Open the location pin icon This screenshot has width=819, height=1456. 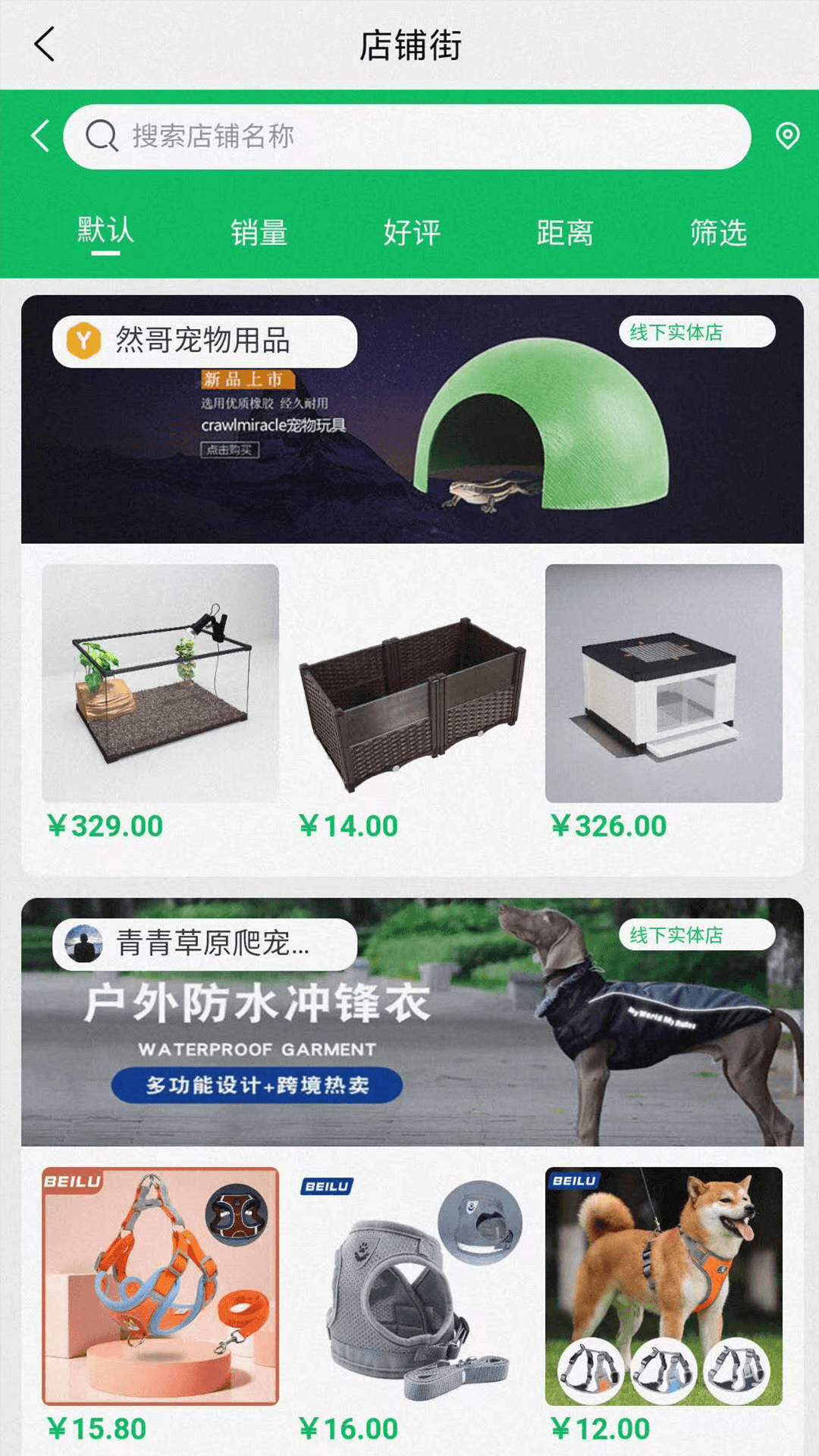click(787, 136)
